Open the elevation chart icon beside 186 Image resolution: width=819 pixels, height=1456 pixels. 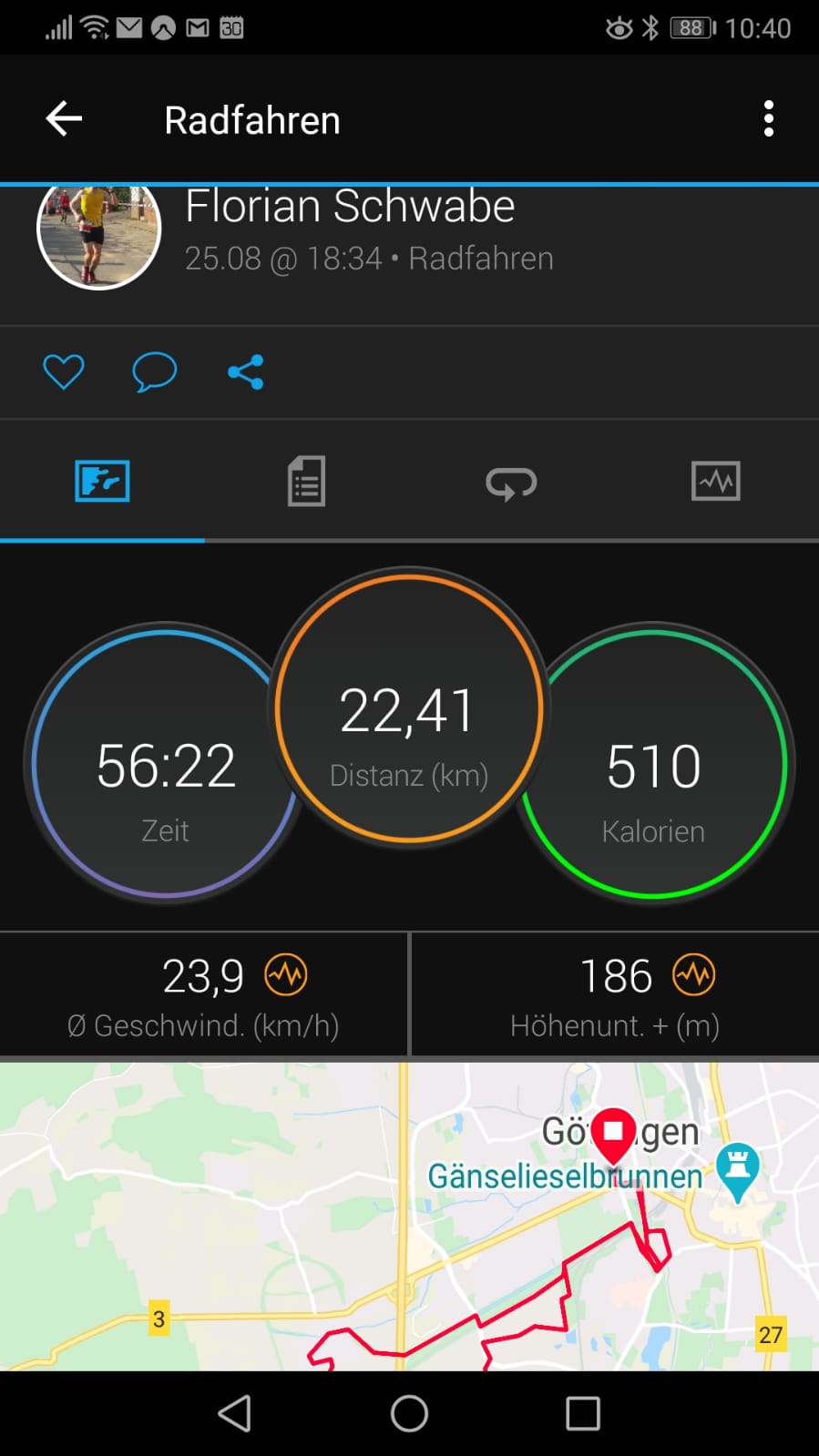[694, 975]
